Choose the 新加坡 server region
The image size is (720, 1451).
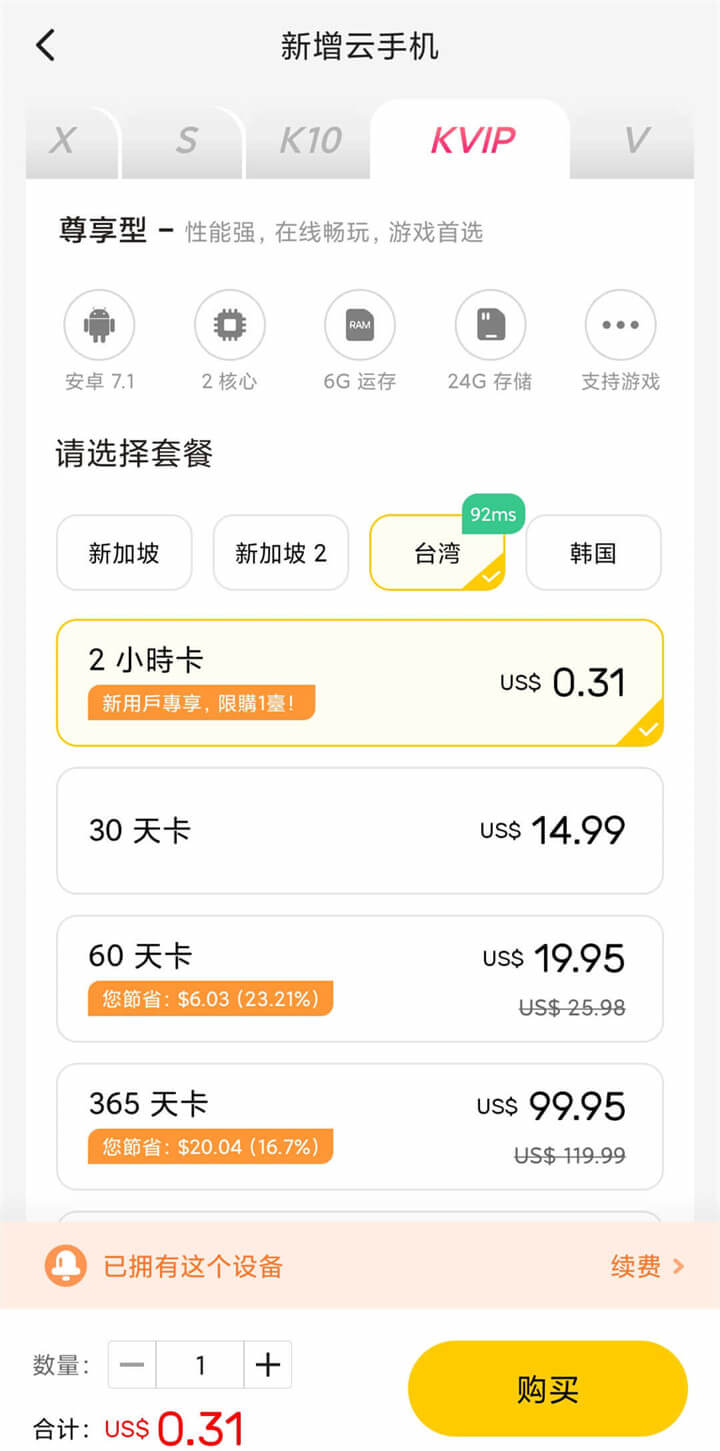point(124,553)
